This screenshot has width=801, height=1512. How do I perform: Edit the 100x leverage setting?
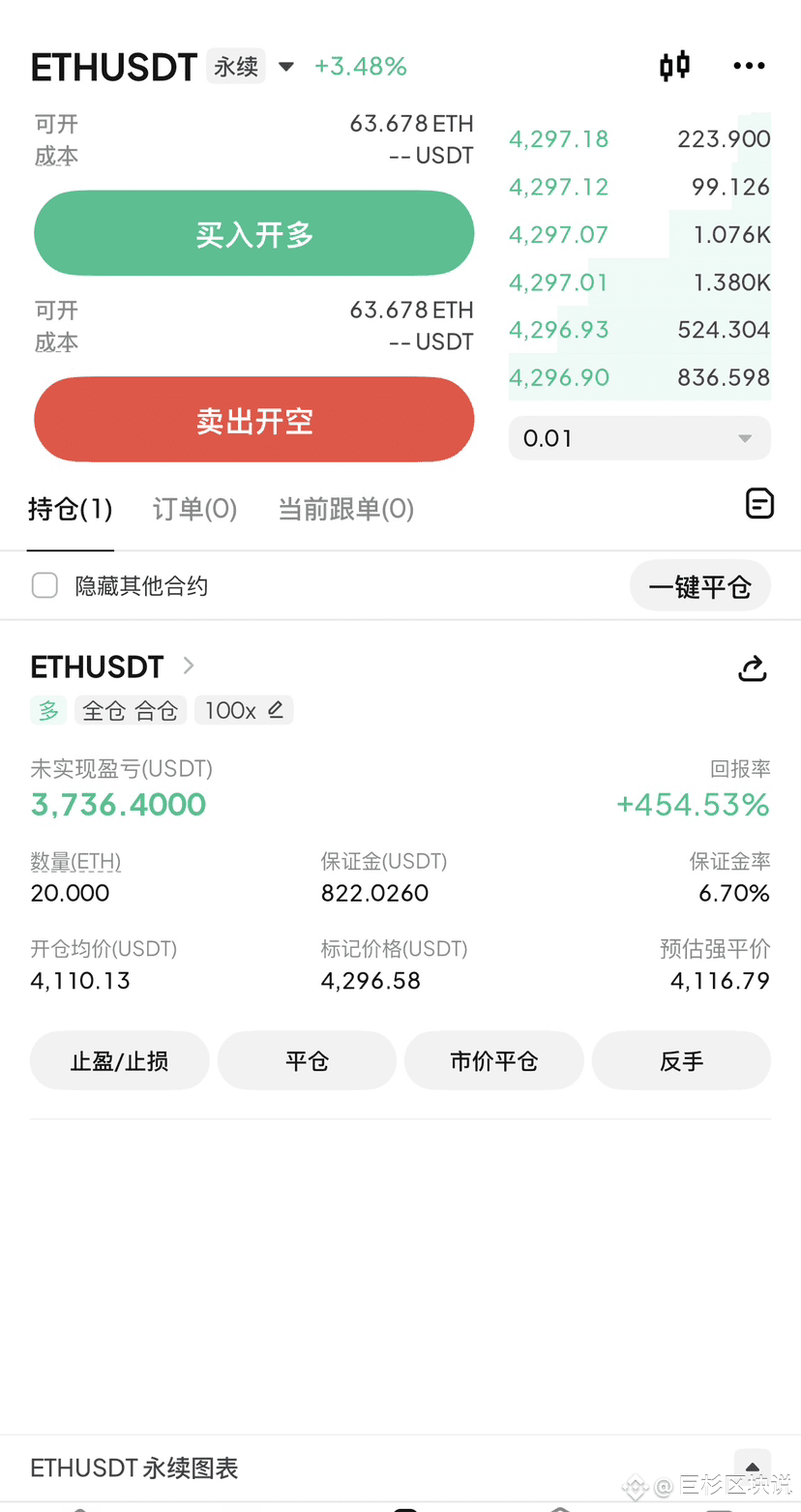tap(276, 710)
